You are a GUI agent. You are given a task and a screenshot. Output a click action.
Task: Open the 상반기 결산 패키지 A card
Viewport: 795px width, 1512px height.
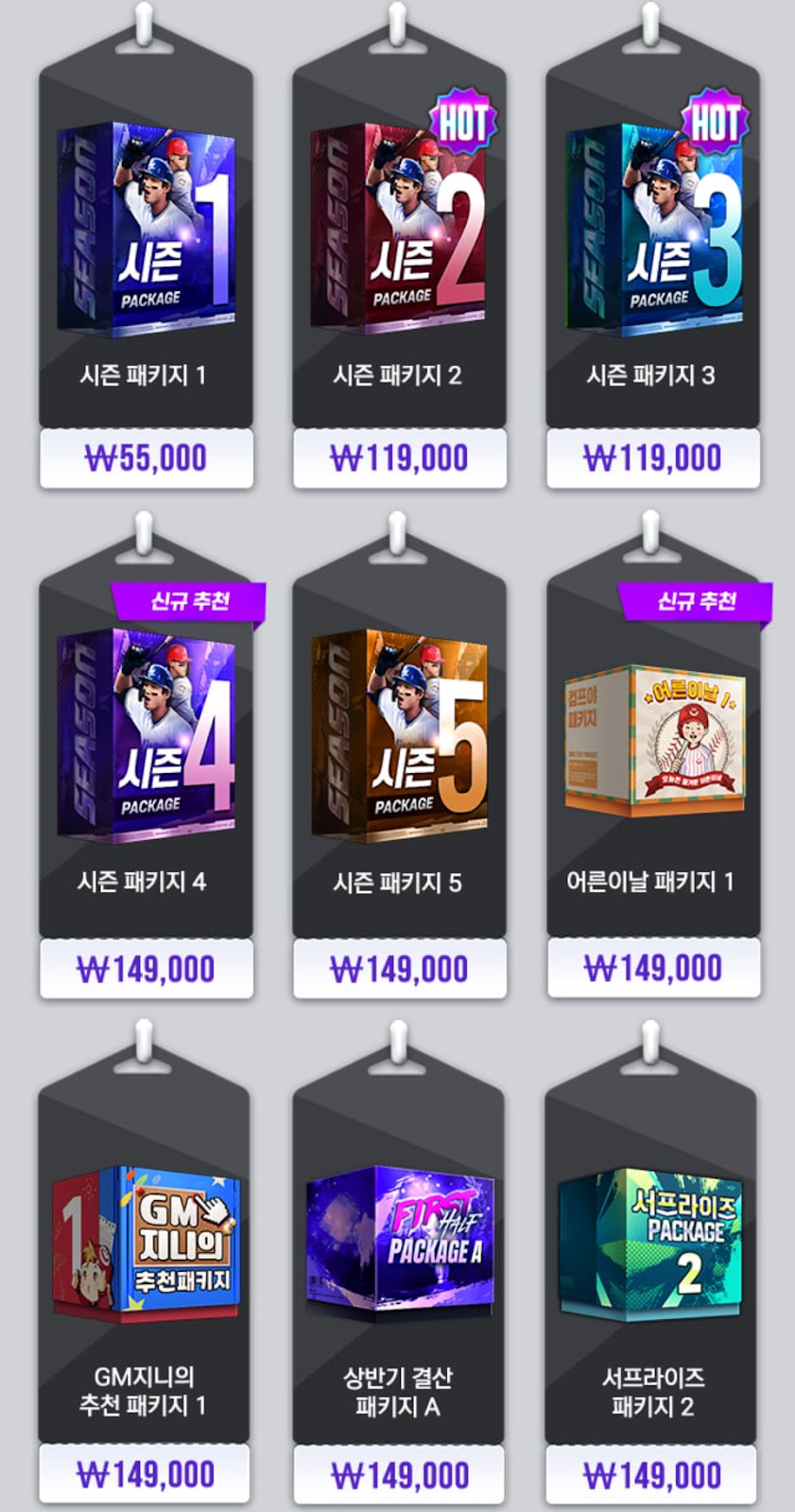399,1257
